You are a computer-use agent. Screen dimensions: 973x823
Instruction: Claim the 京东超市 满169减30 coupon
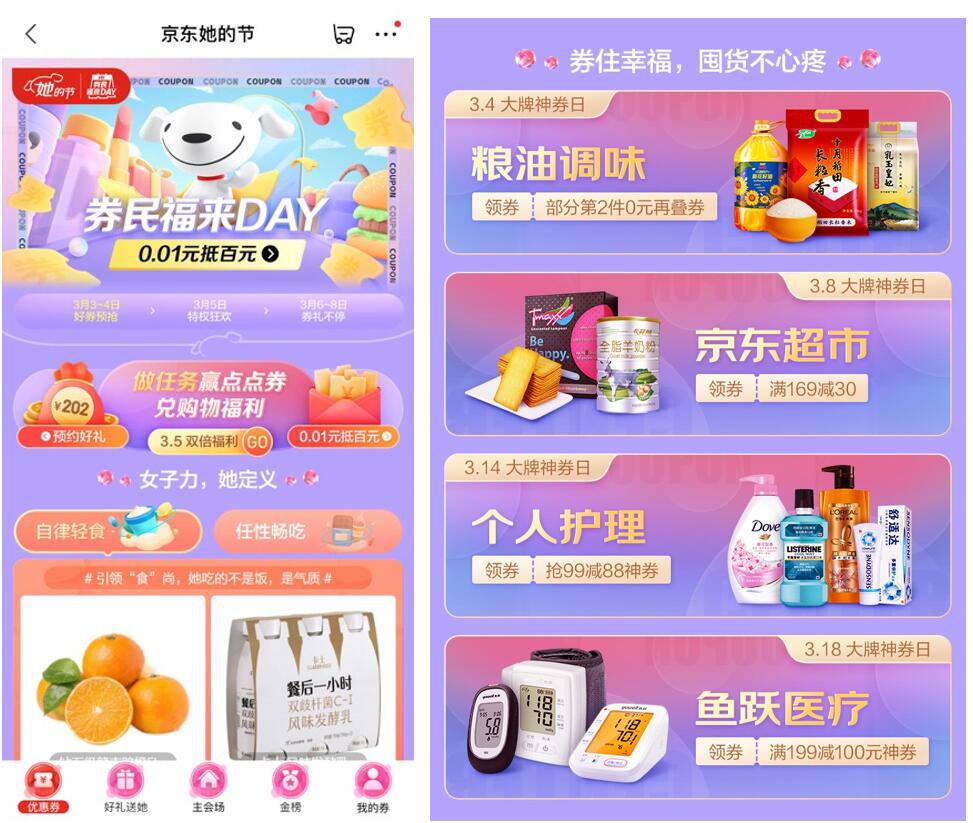(727, 388)
